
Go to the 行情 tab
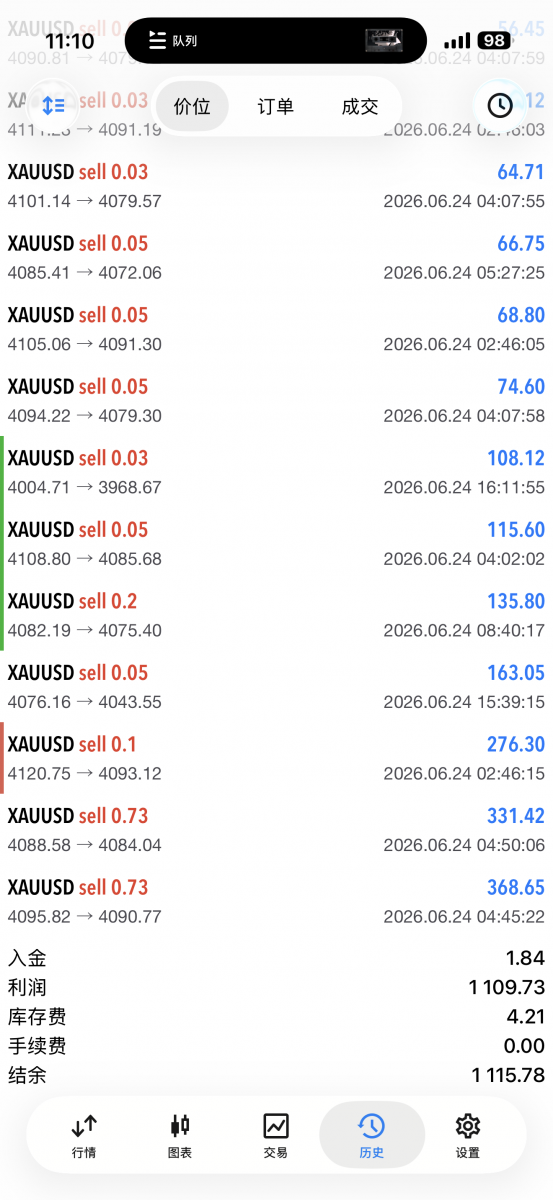point(84,1136)
